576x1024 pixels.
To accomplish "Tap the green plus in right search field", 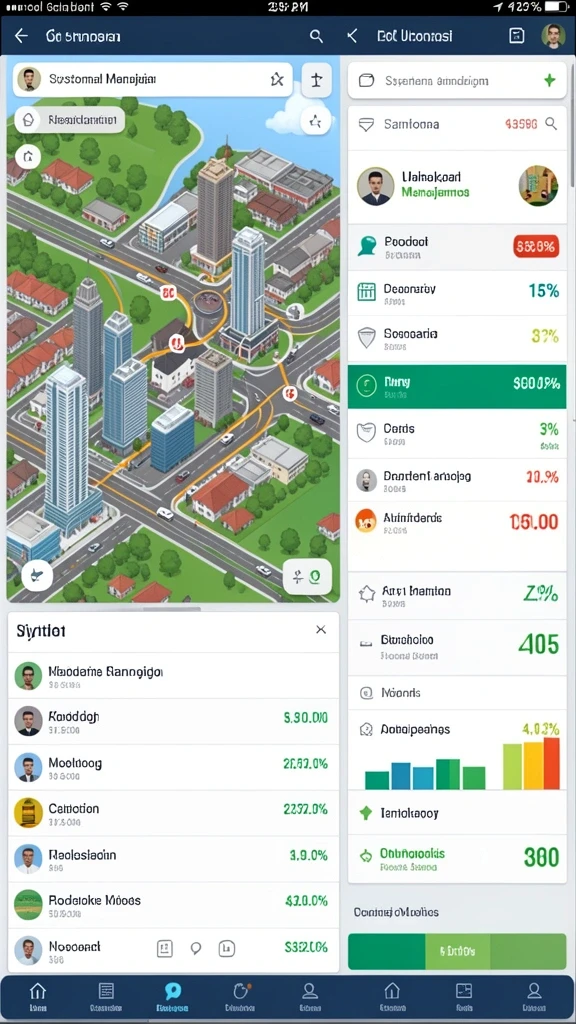I will [550, 80].
